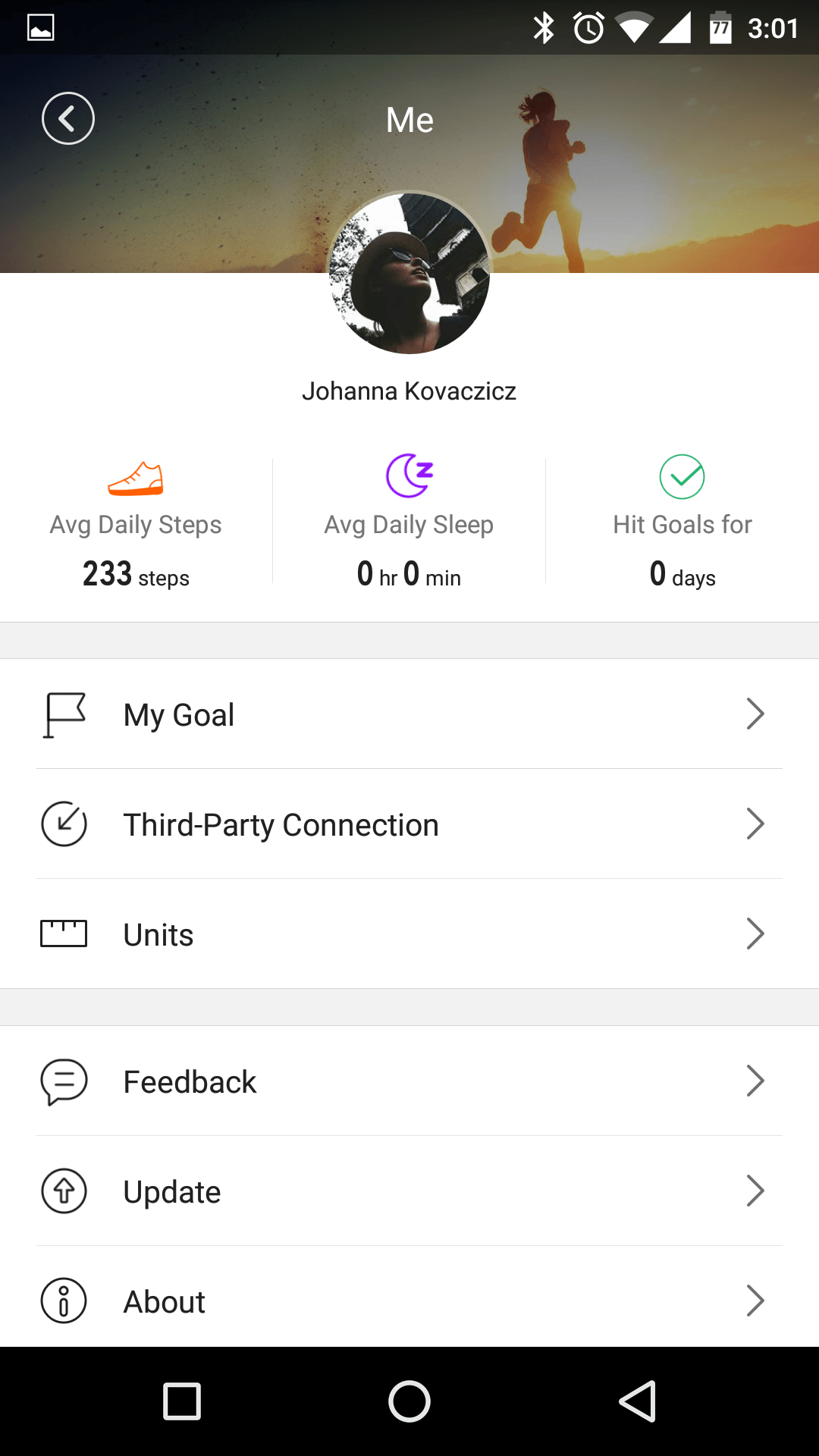This screenshot has width=819, height=1456.
Task: Open the Feedback page
Action: coord(409,1081)
